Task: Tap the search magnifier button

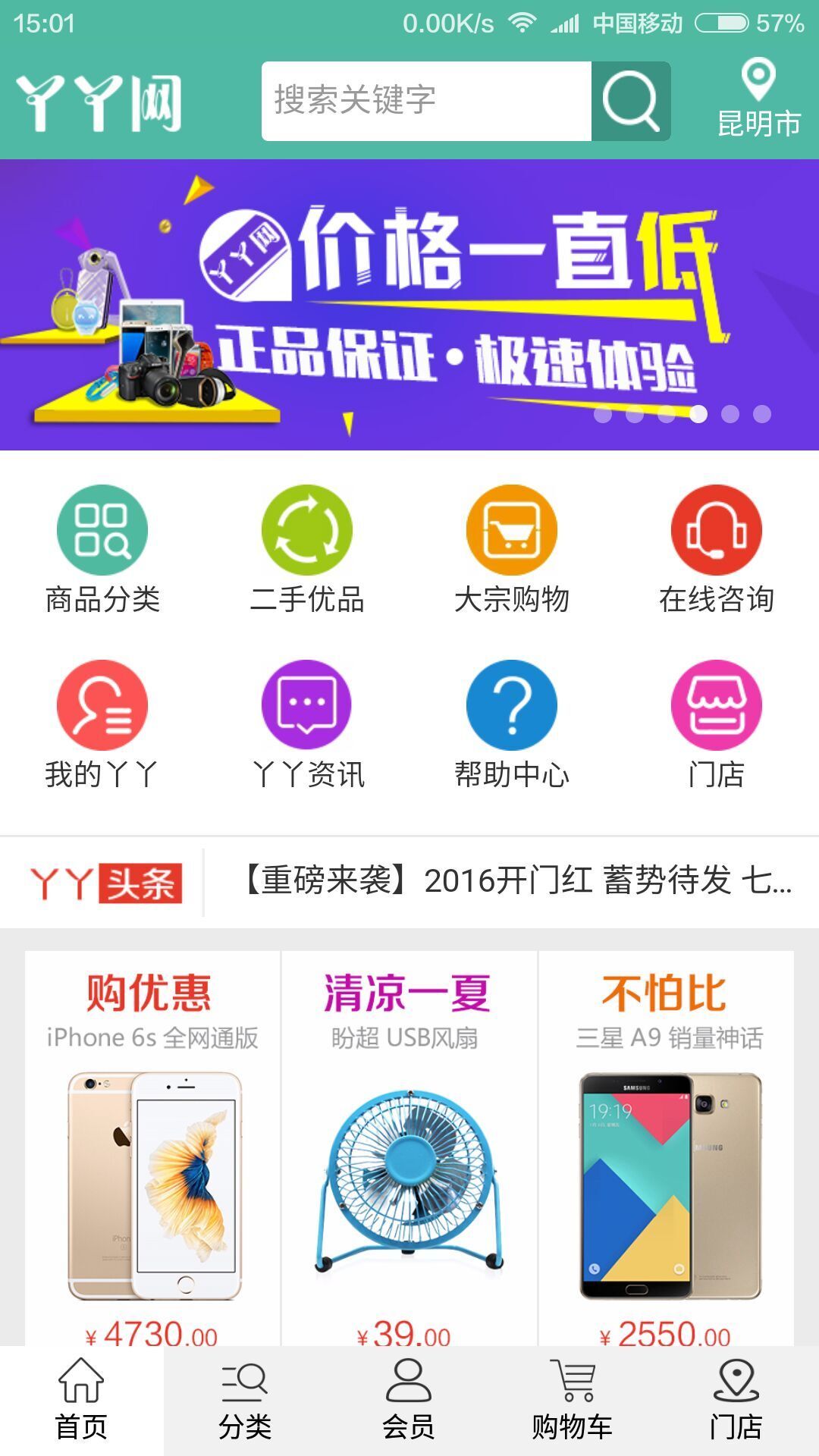Action: pyautogui.click(x=630, y=101)
